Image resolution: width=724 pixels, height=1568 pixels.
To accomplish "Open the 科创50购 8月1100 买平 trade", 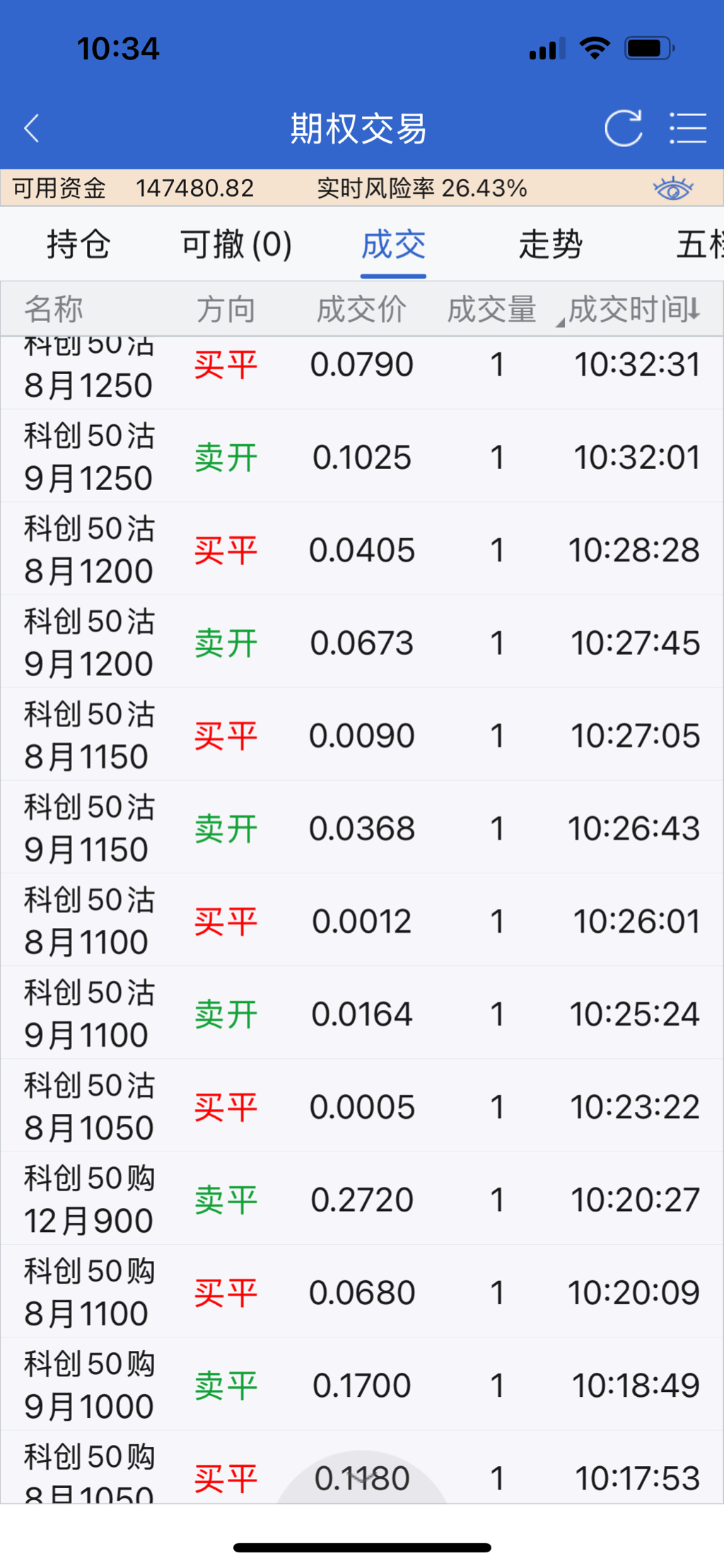I will 362,1291.
